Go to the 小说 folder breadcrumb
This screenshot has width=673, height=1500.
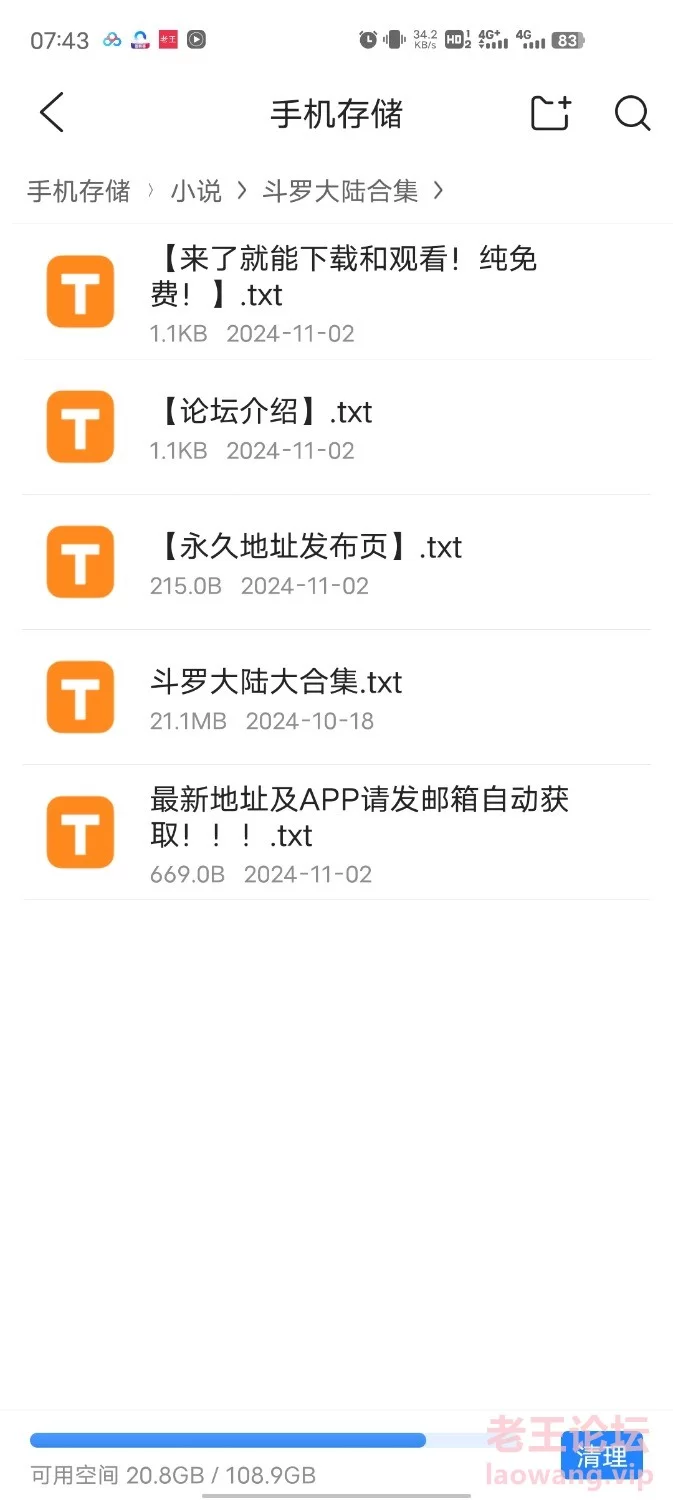click(196, 191)
